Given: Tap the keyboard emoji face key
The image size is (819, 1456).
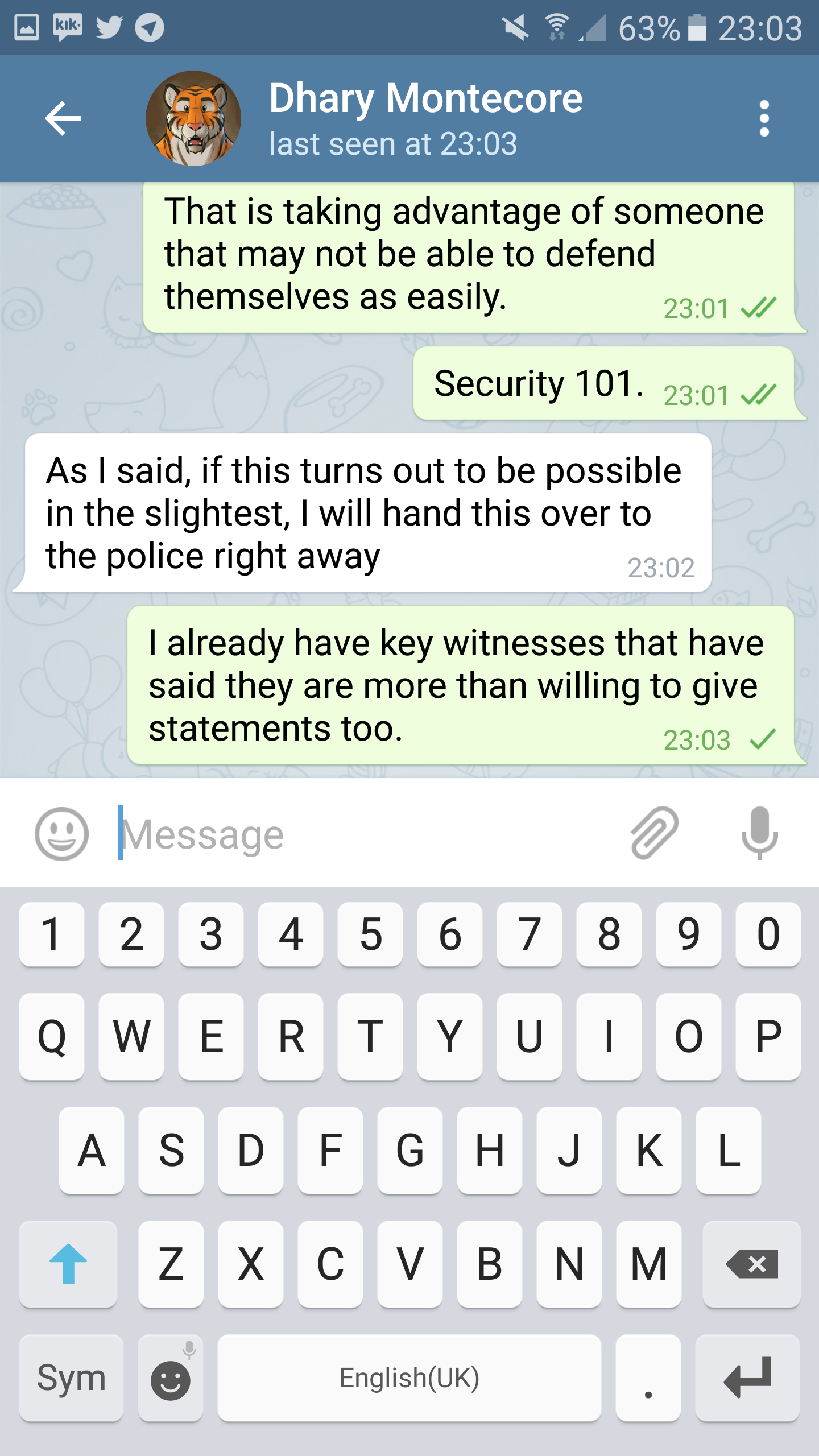Looking at the screenshot, I should click(x=171, y=1379).
